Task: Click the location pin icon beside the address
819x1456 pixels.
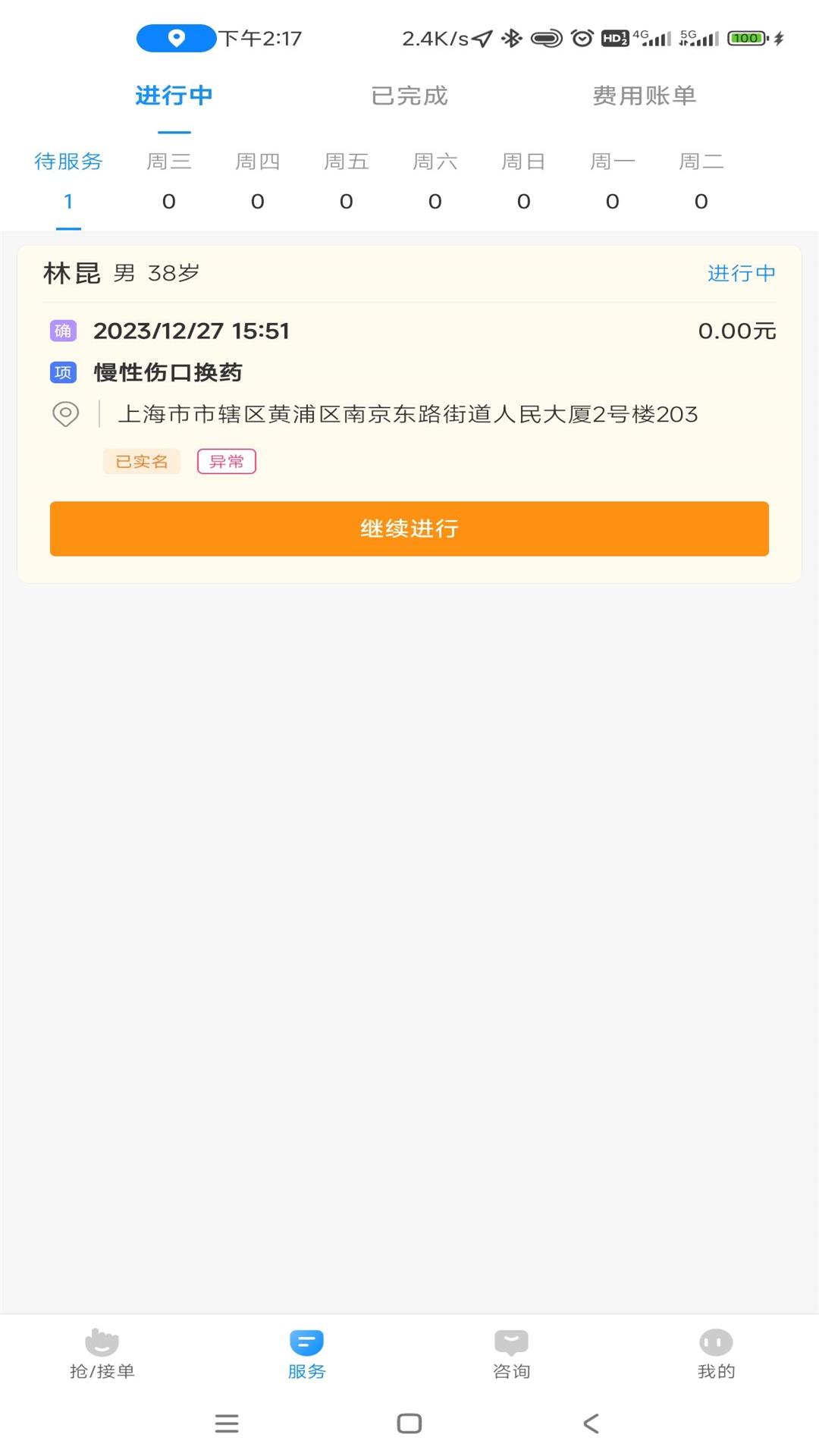Action: [x=64, y=414]
